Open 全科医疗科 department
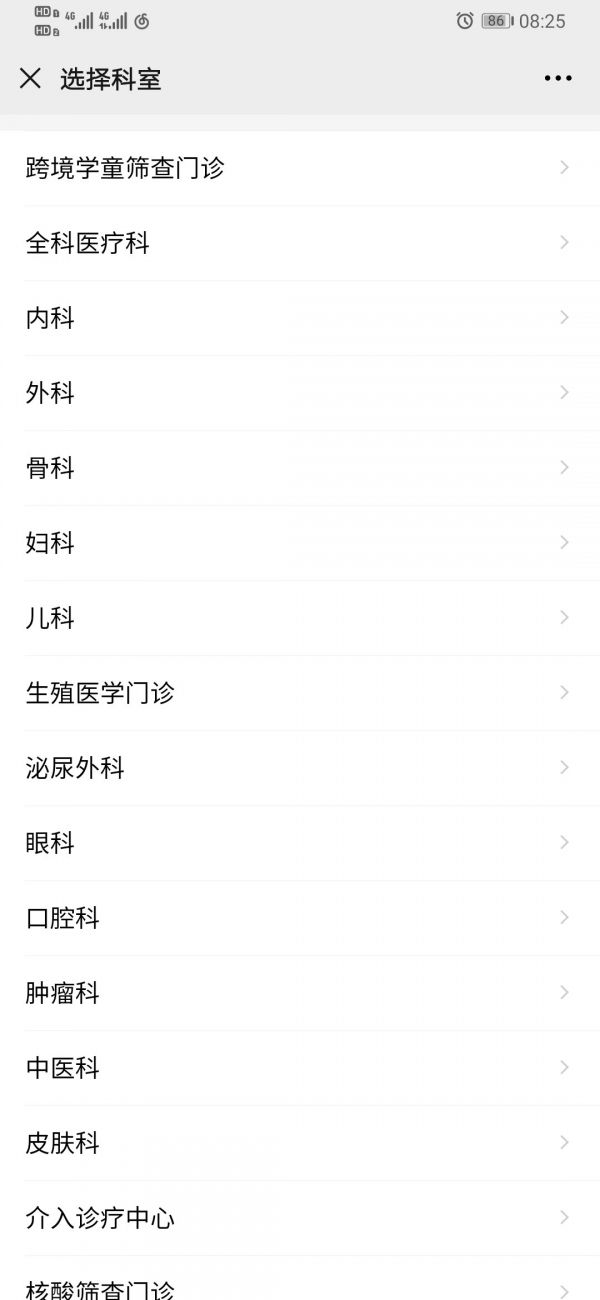The height and width of the screenshot is (1300, 600). [300, 243]
